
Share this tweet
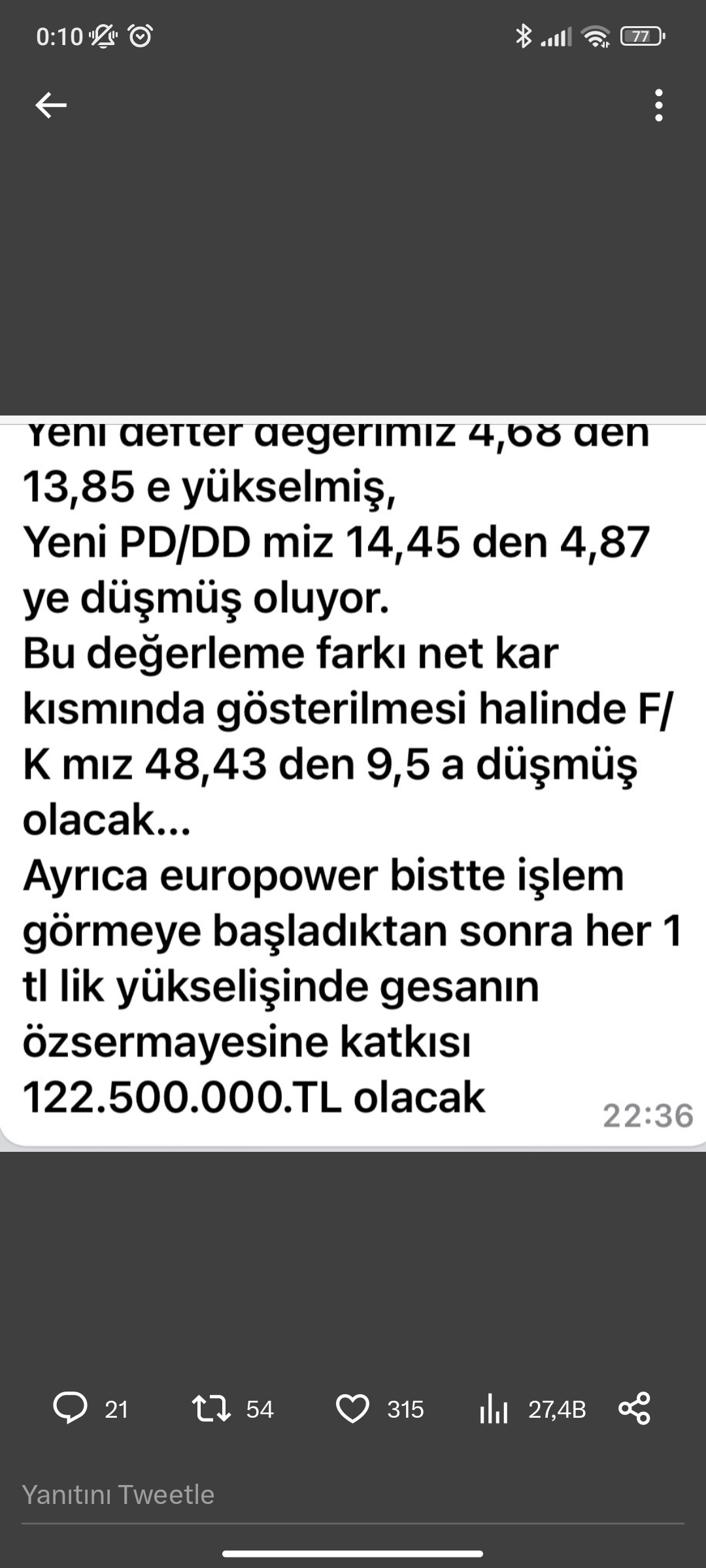click(x=634, y=1408)
